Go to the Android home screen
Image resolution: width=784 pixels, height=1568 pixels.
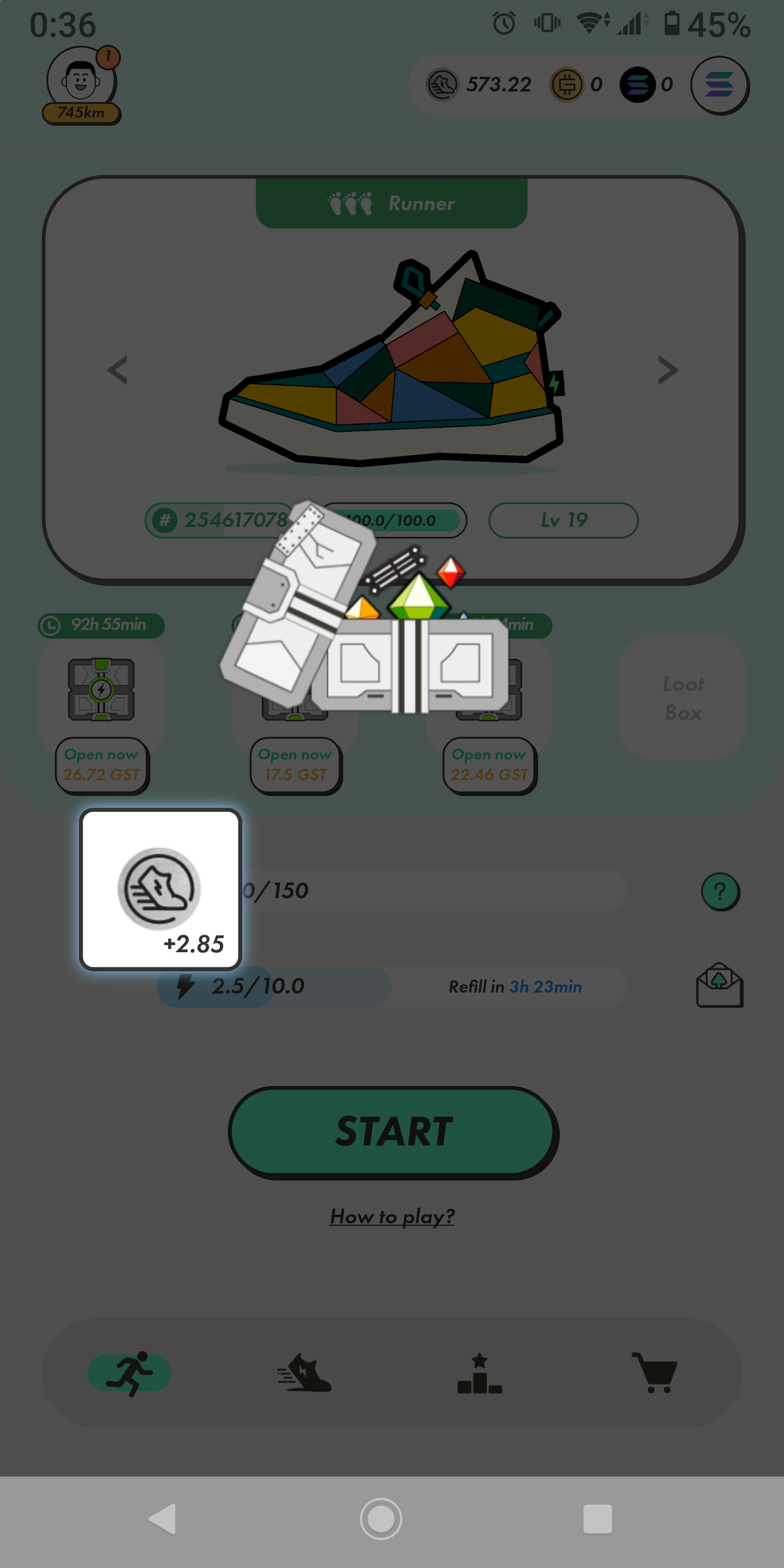pyautogui.click(x=381, y=1520)
